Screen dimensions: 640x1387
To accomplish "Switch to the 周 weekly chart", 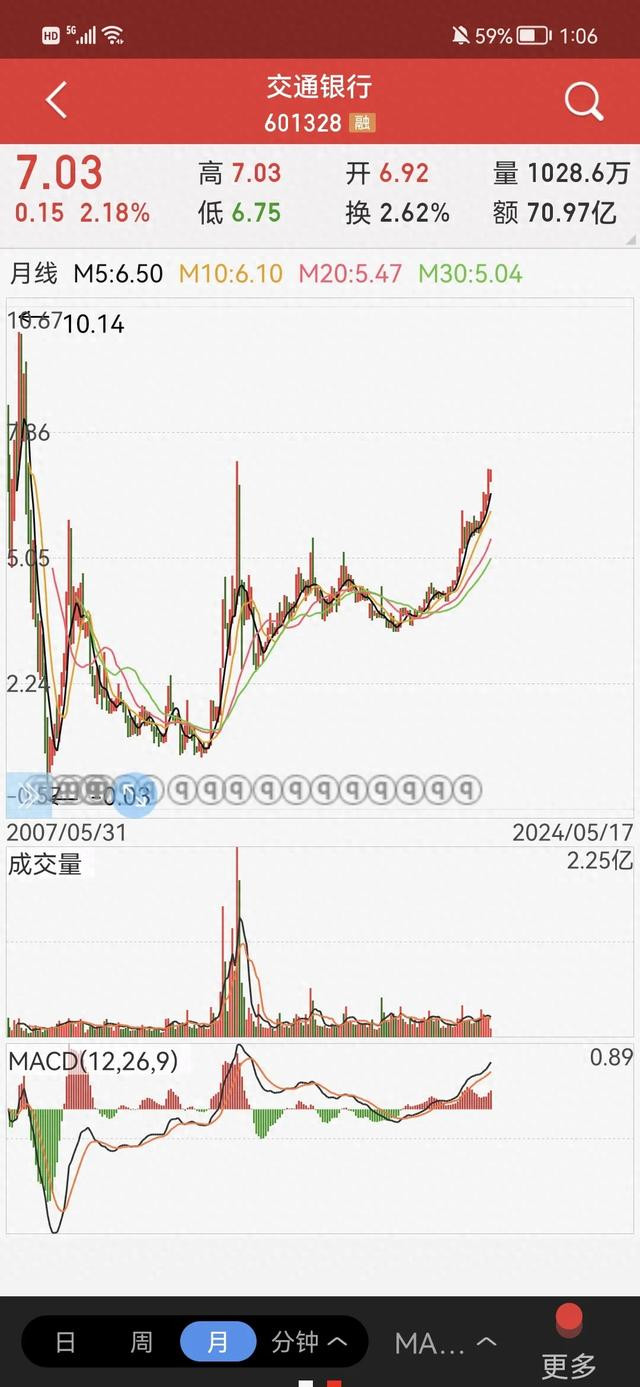I will (x=141, y=1341).
